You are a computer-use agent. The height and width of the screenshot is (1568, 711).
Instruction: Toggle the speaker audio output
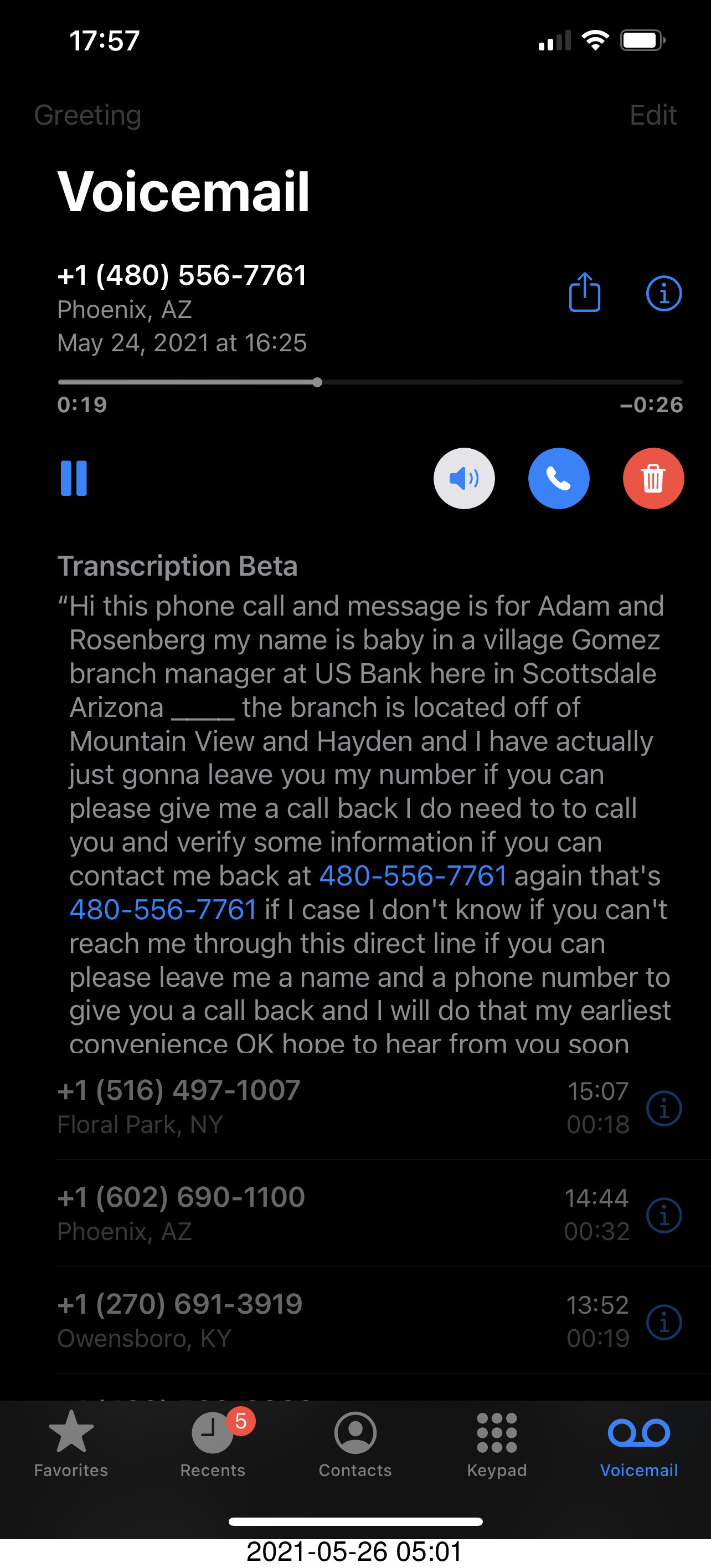pyautogui.click(x=463, y=479)
